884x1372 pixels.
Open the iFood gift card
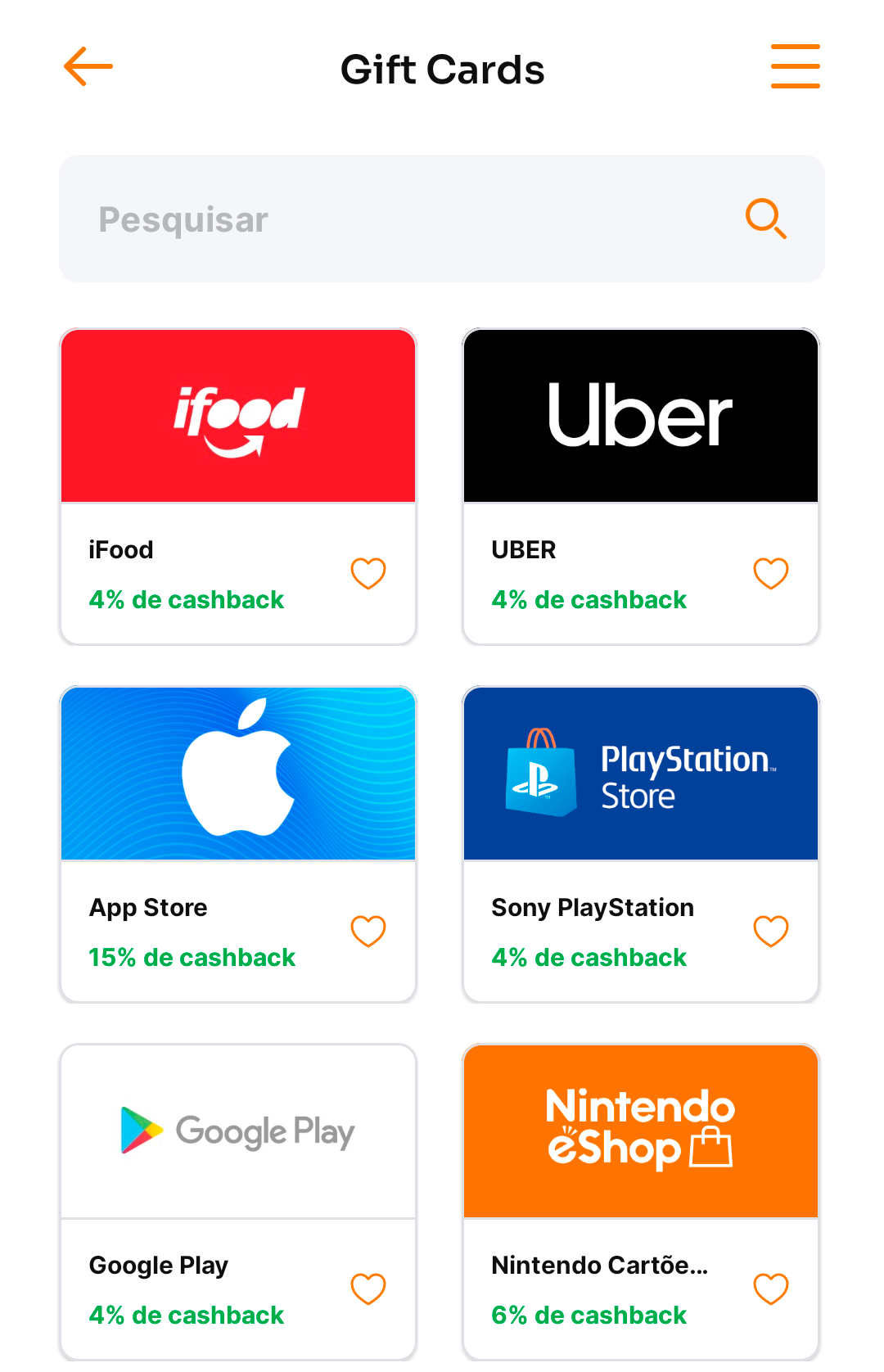[x=238, y=417]
